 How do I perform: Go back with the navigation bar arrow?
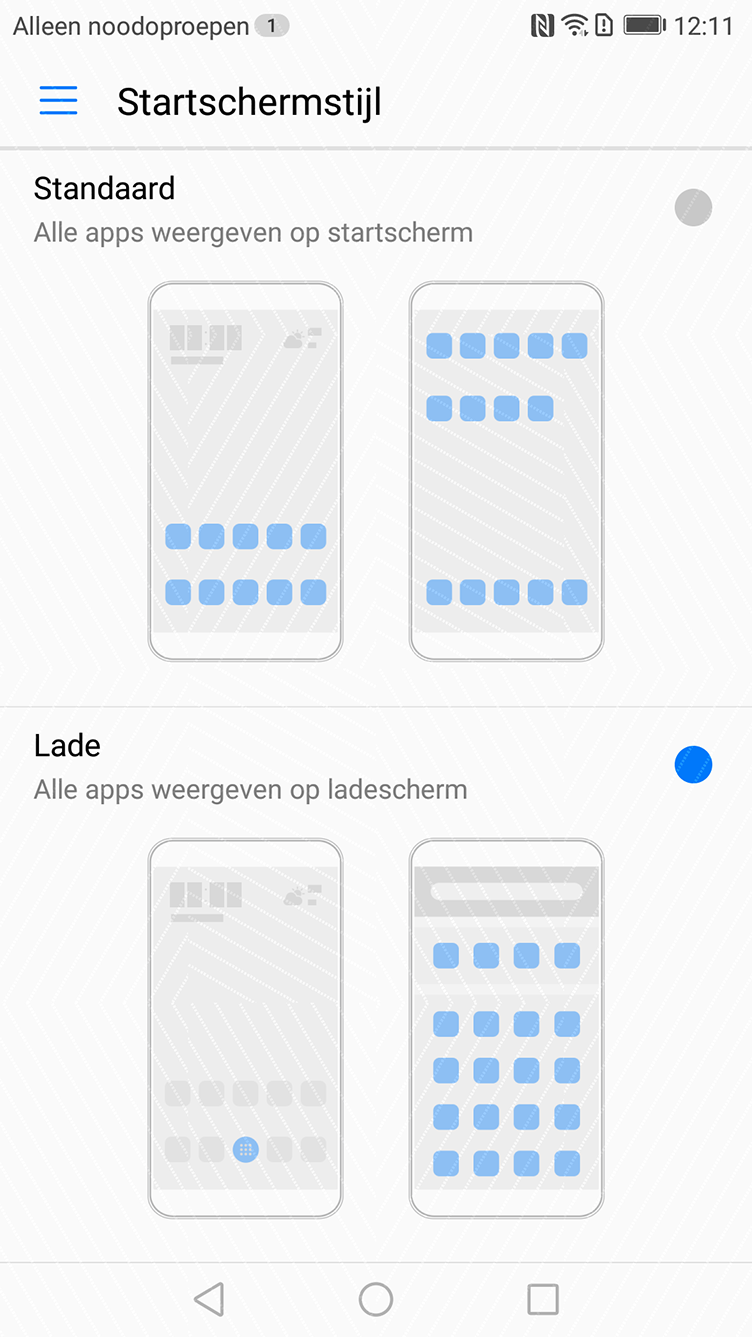[x=208, y=1299]
